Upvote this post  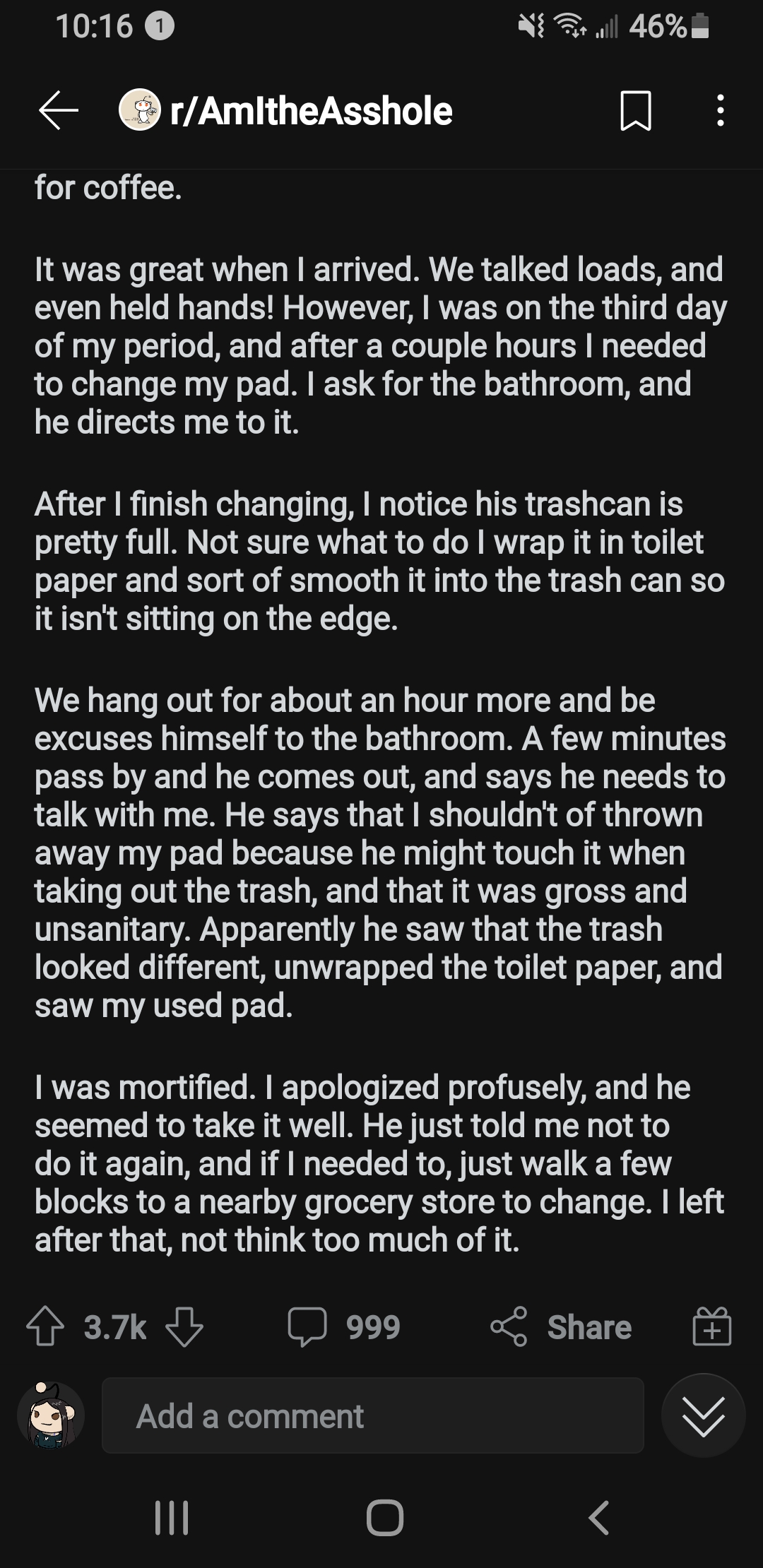(x=45, y=1326)
